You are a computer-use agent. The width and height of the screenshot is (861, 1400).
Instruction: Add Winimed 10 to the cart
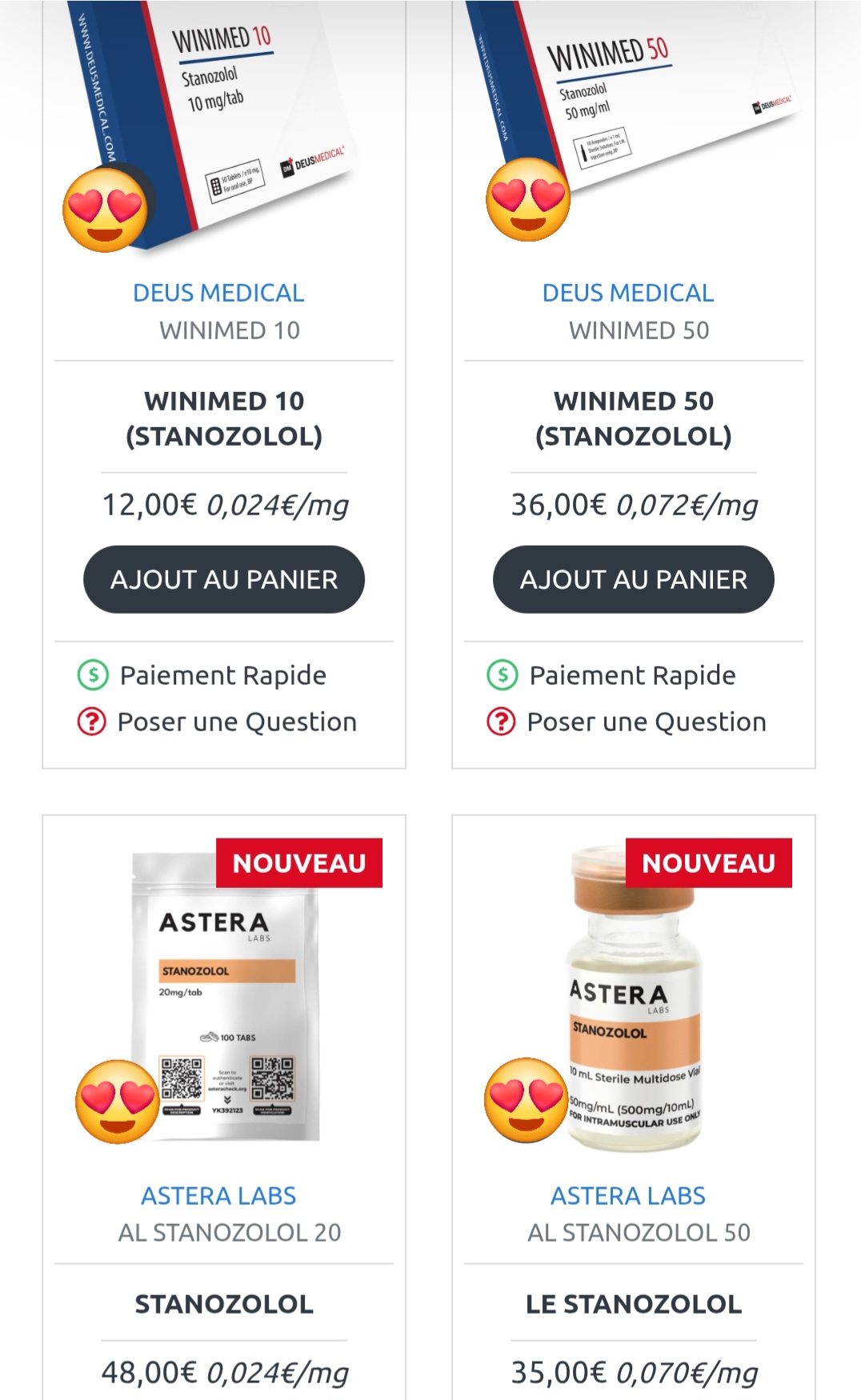(x=224, y=579)
